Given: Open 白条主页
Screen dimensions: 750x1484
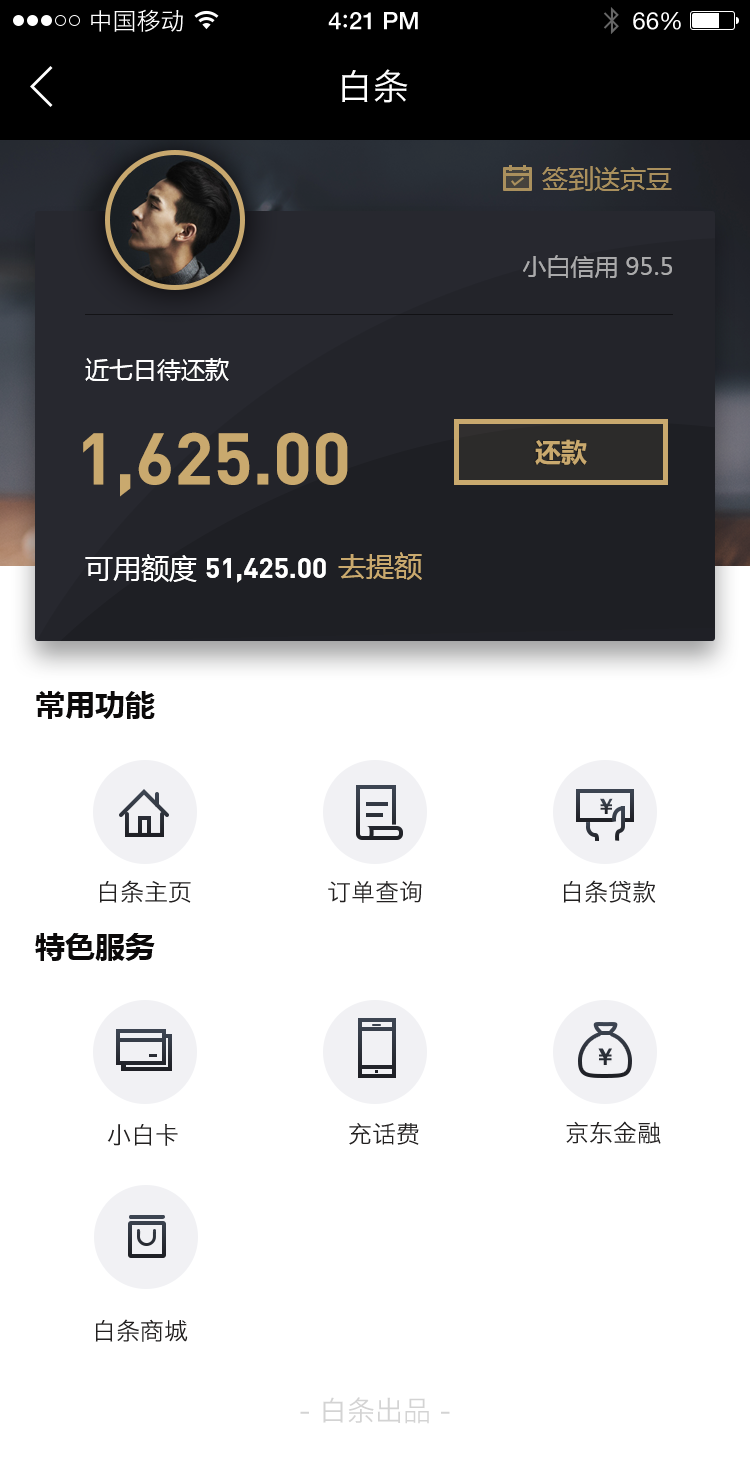Looking at the screenshot, I should [x=145, y=832].
